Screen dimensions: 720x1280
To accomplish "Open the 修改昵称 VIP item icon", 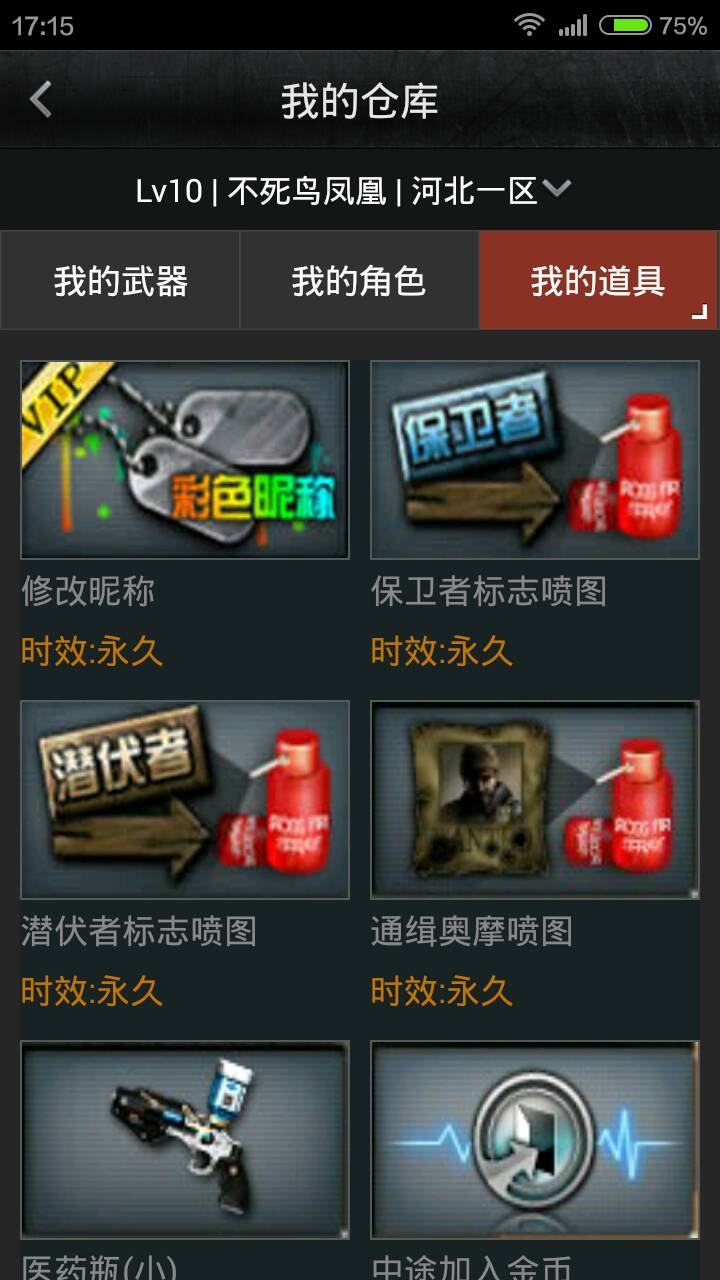I will [184, 458].
